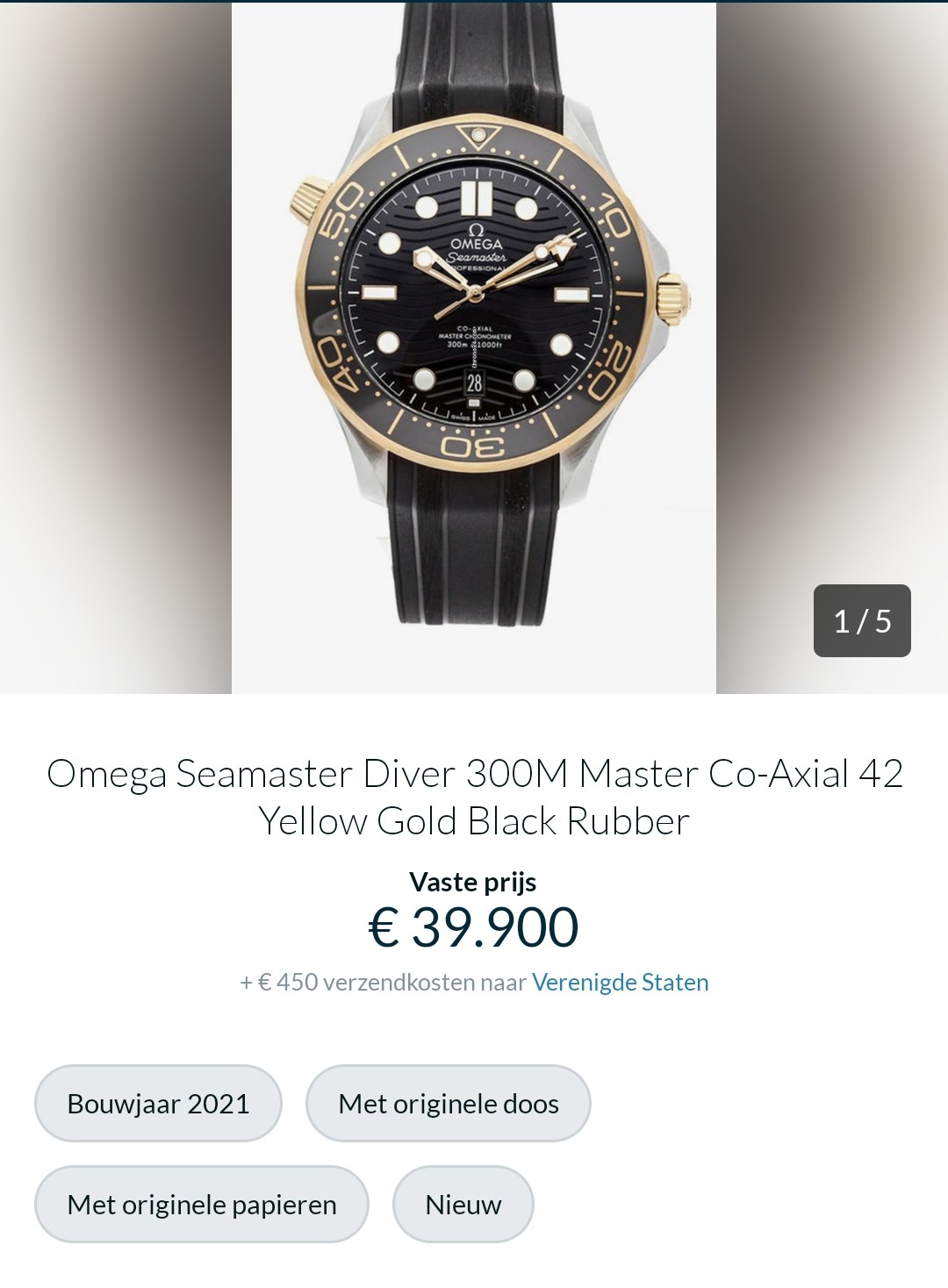Viewport: 948px width, 1288px height.
Task: Select the Met originele doos chip
Action: point(448,1103)
